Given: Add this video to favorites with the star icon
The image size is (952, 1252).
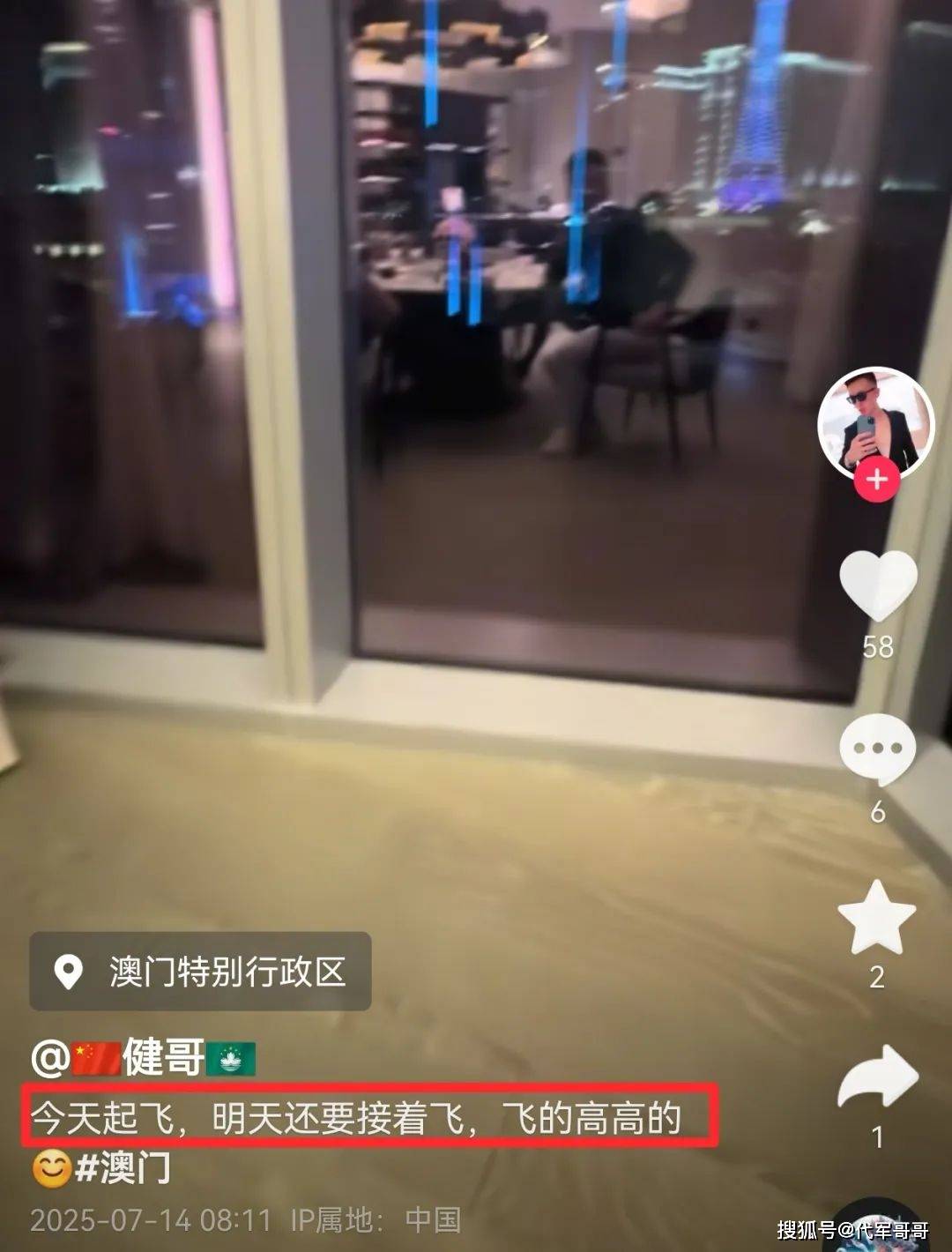Looking at the screenshot, I should click(876, 918).
